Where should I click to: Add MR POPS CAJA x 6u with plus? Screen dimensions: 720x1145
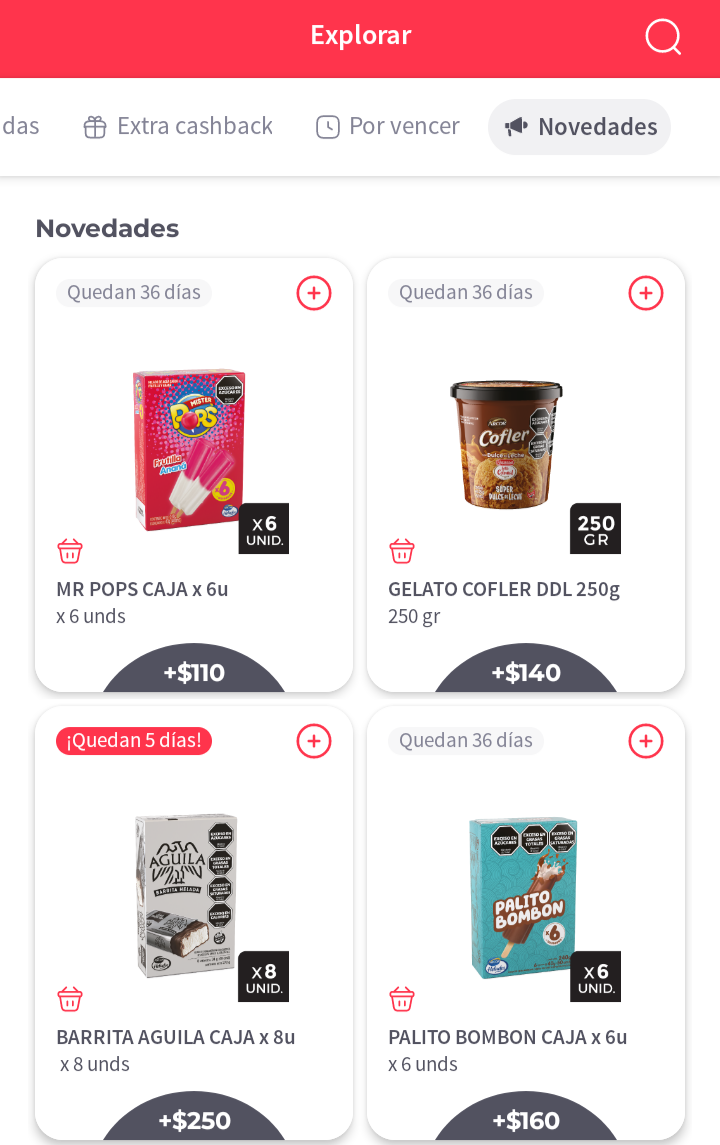pyautogui.click(x=314, y=293)
